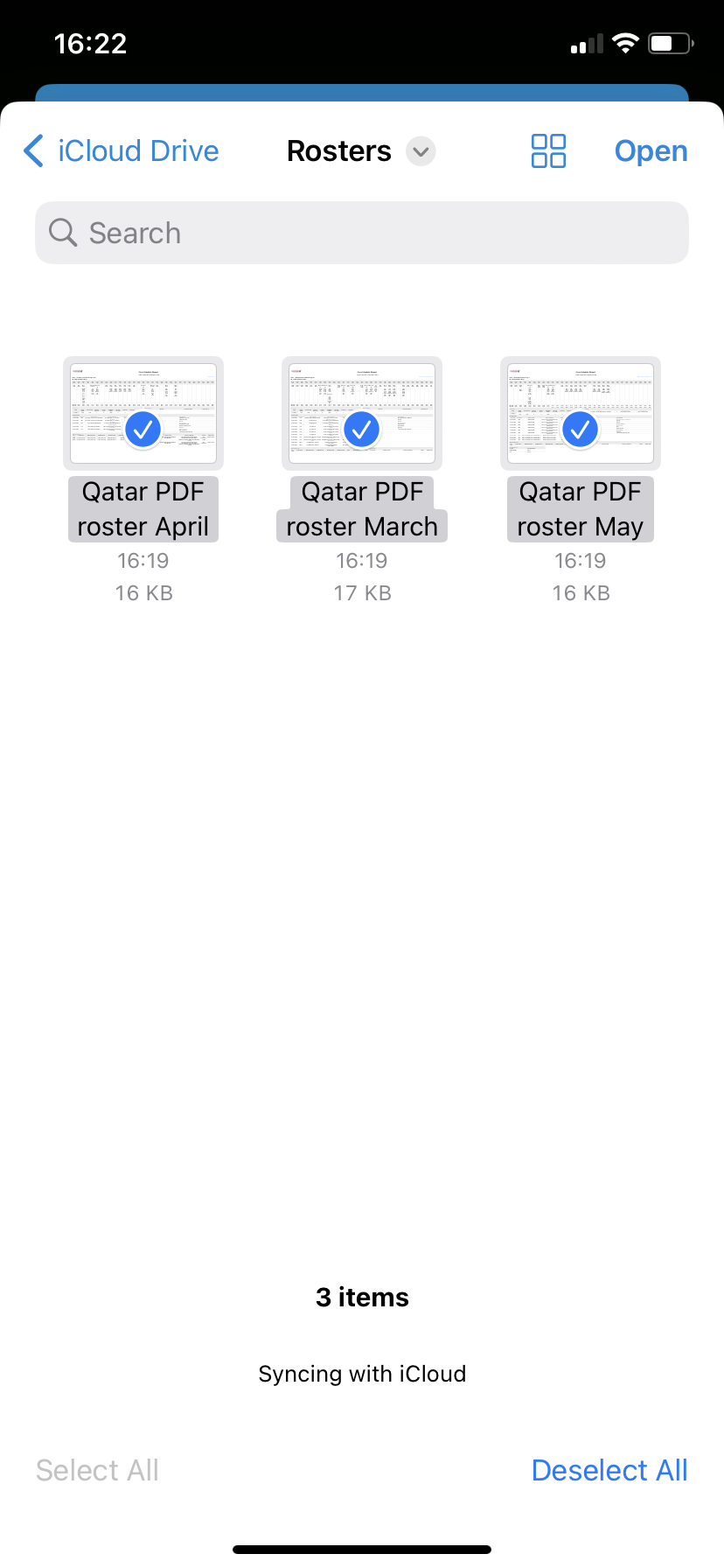Select the Rosters folder title
This screenshot has height=1568, width=724.
click(338, 150)
